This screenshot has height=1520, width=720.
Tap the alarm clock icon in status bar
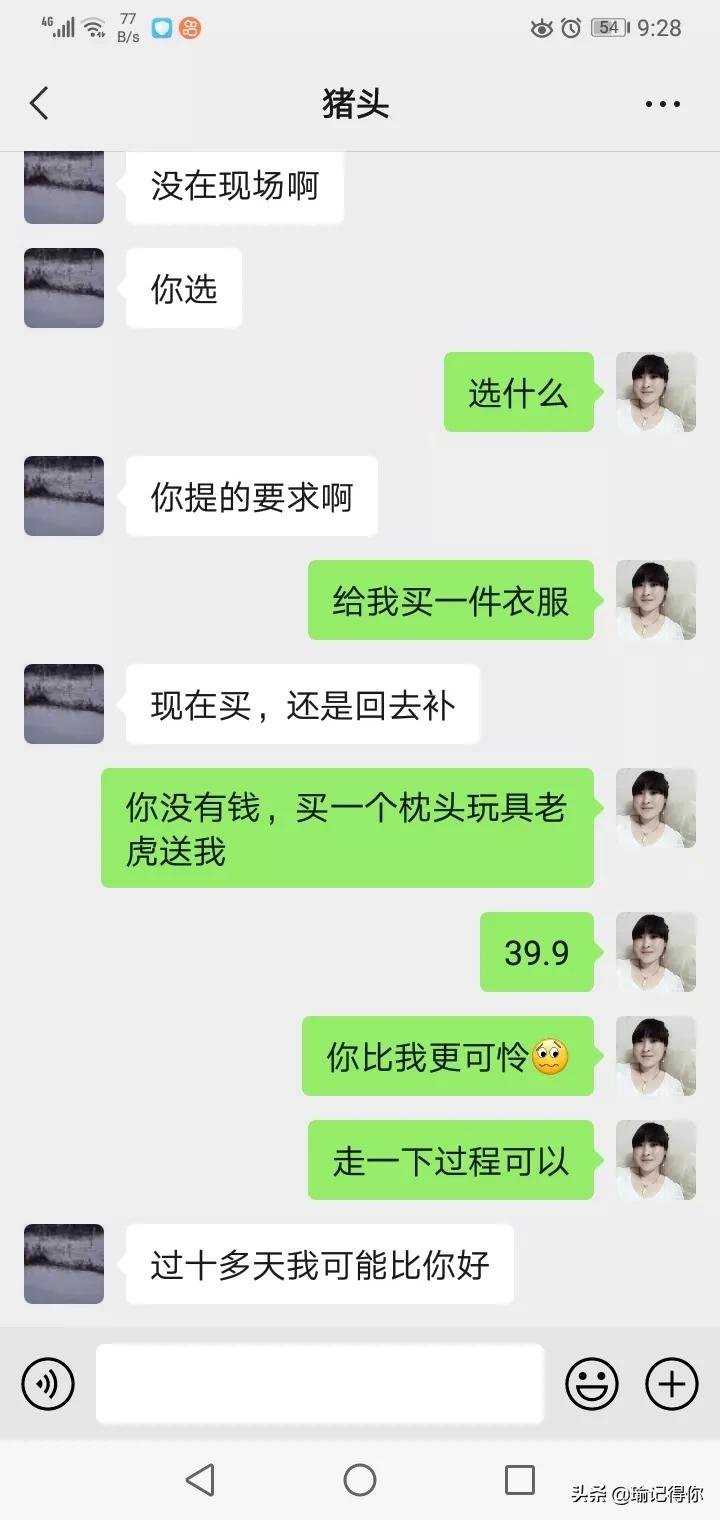coord(572,29)
